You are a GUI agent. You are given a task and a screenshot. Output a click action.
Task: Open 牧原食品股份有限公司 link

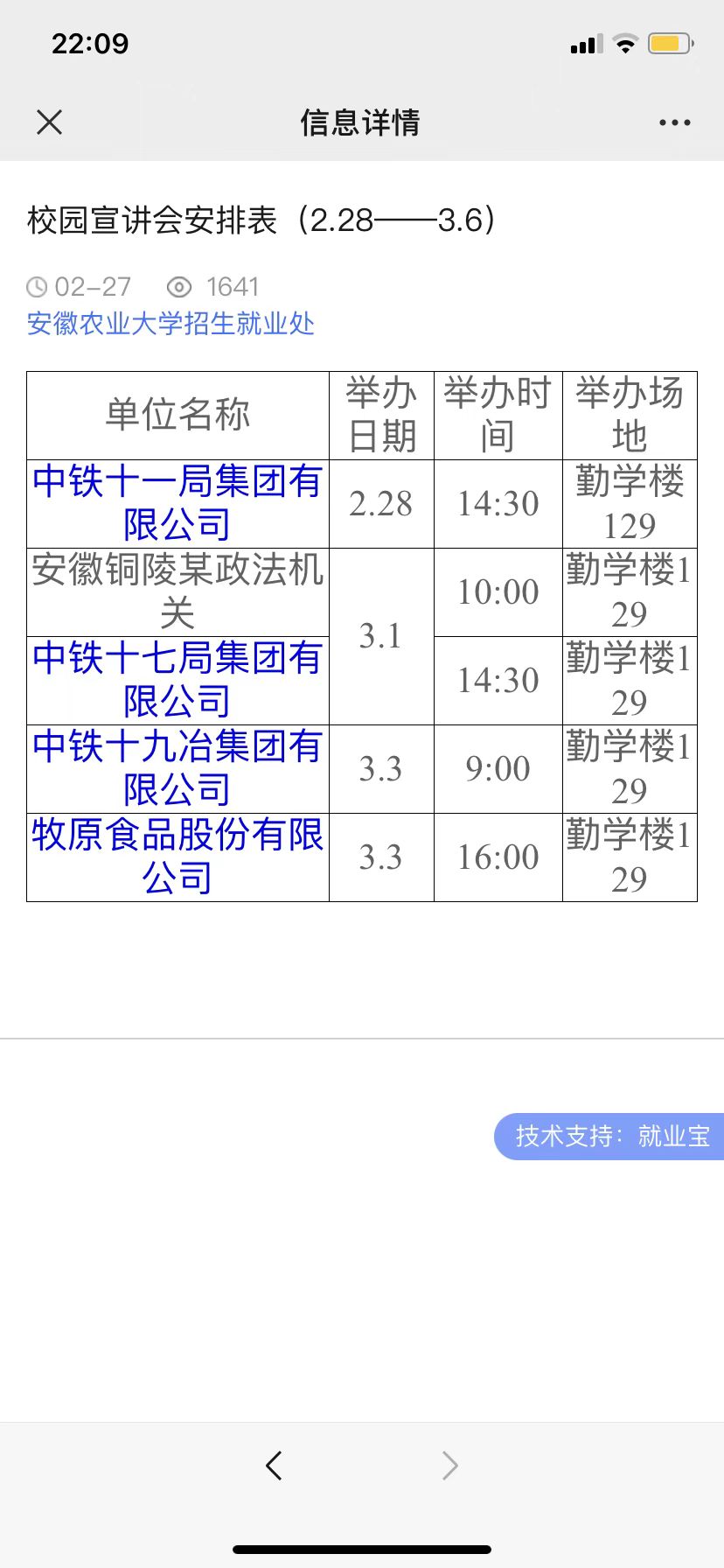178,857
